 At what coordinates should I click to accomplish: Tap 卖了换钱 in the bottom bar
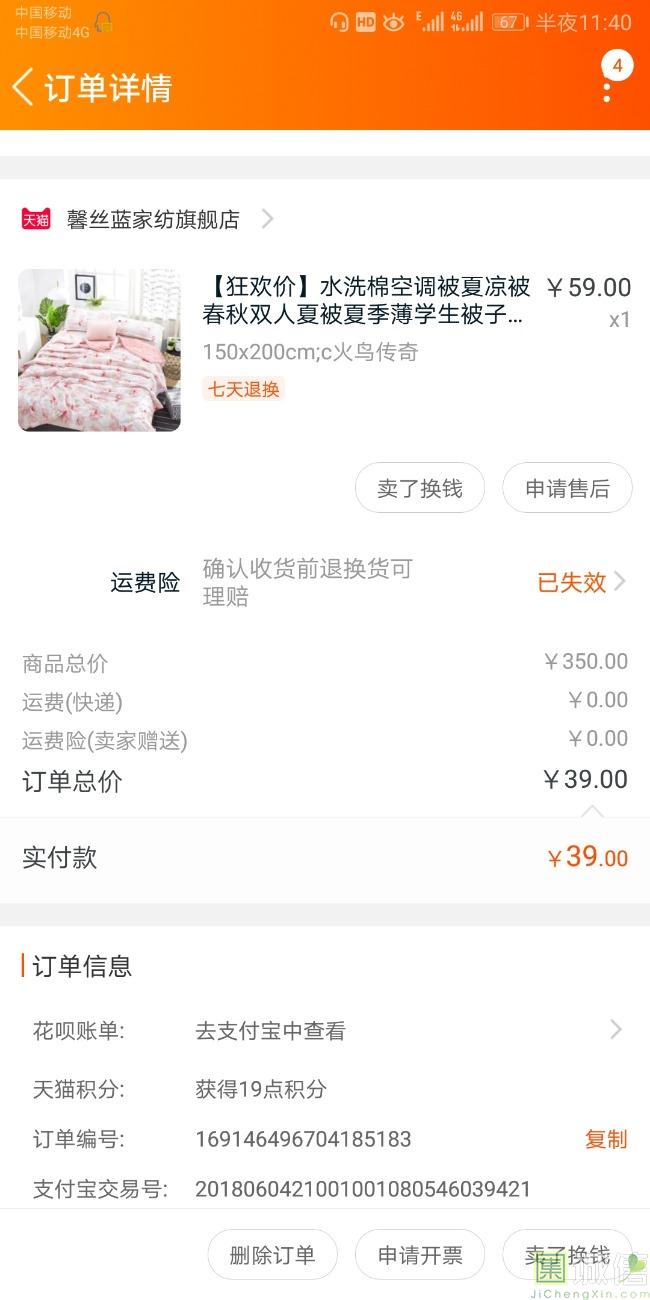pyautogui.click(x=568, y=1255)
